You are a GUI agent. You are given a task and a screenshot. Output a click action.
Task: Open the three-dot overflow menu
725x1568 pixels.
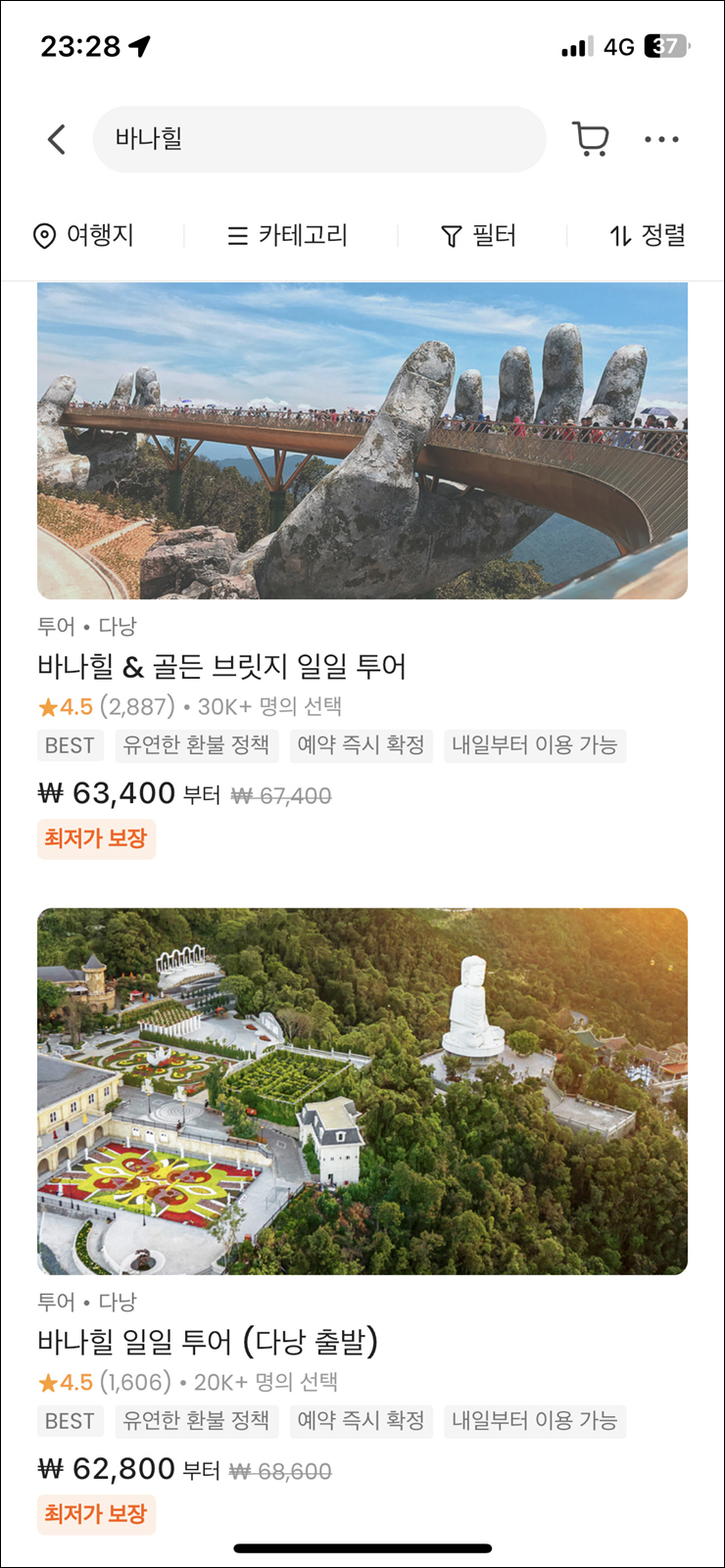point(661,139)
